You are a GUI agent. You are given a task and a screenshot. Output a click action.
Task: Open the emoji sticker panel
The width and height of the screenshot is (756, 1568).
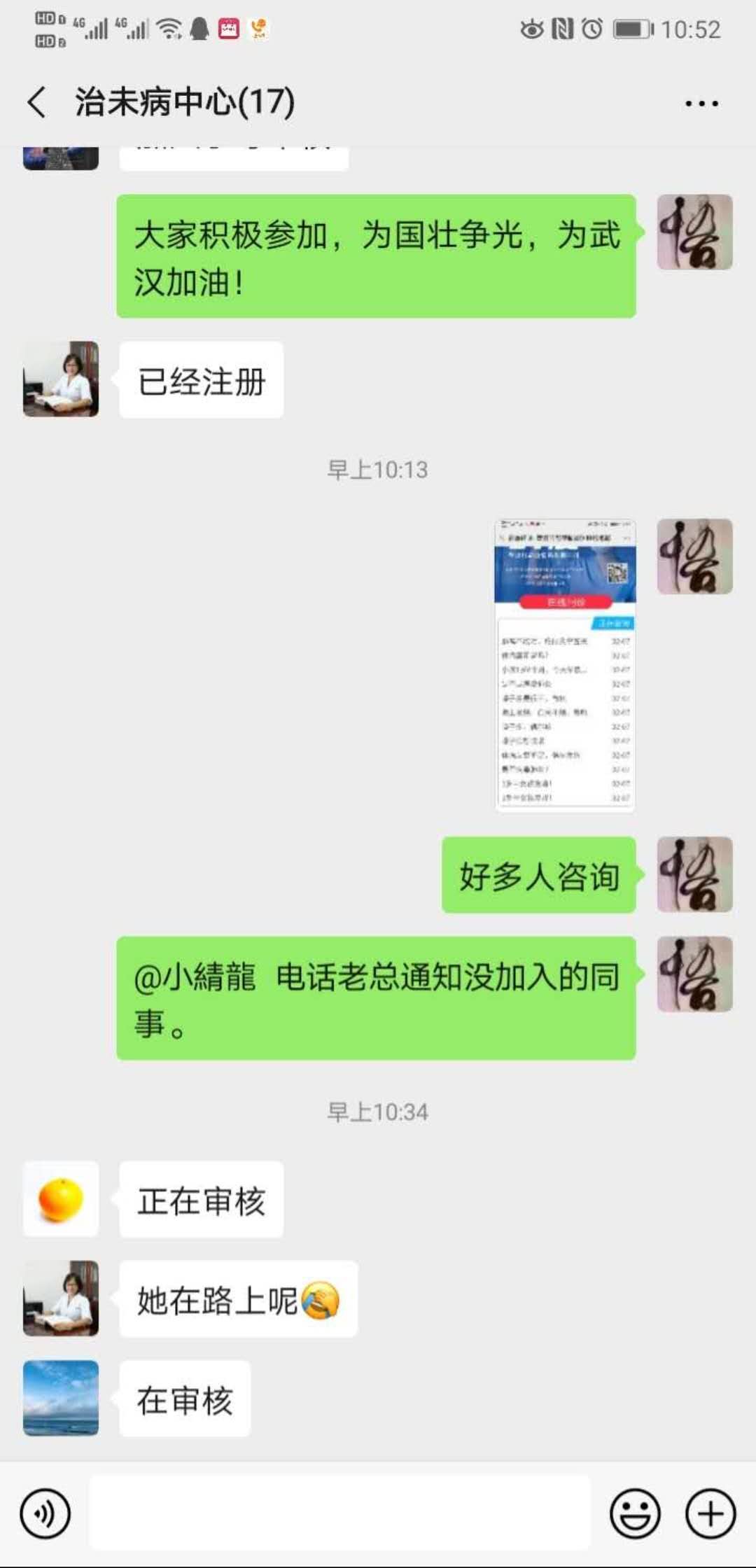point(635,1514)
